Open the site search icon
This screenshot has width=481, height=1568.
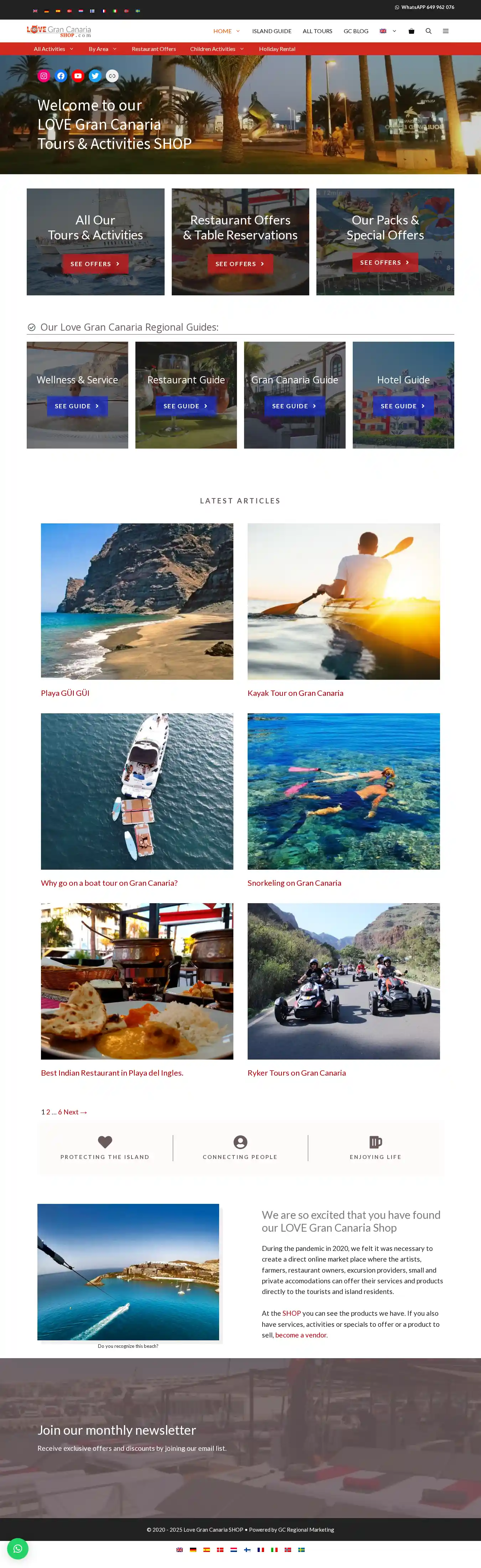pos(428,31)
